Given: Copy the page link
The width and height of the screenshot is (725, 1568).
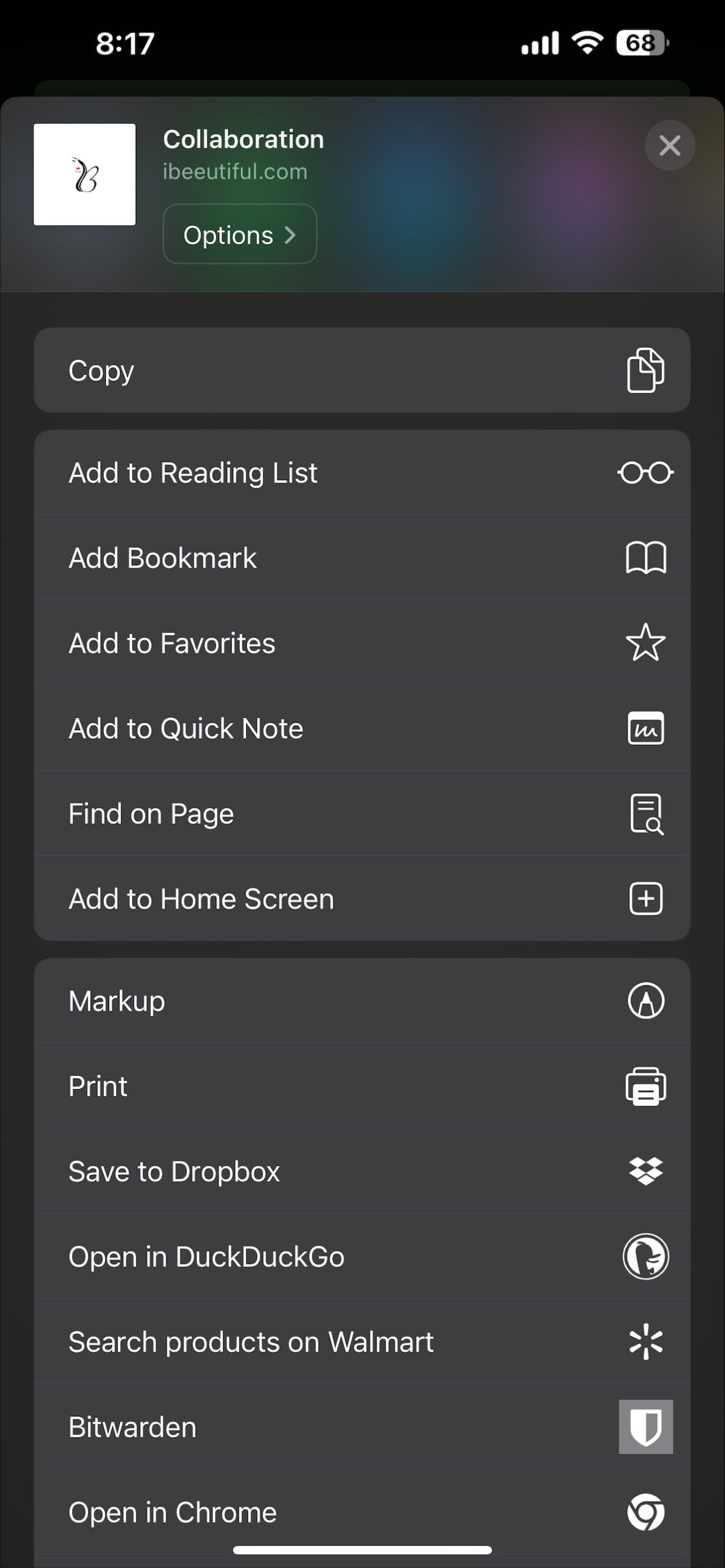Looking at the screenshot, I should click(x=361, y=371).
